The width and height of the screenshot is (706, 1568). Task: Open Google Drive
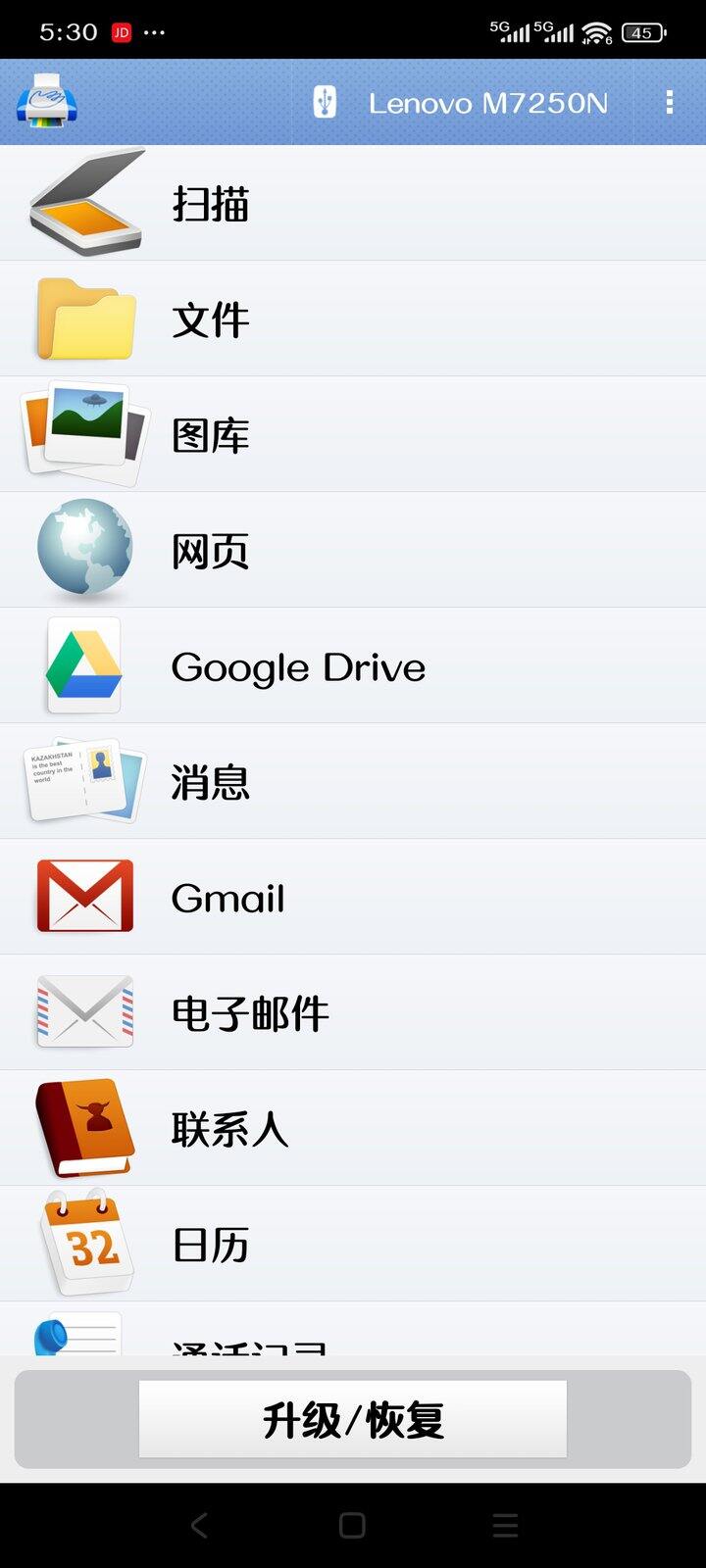353,666
